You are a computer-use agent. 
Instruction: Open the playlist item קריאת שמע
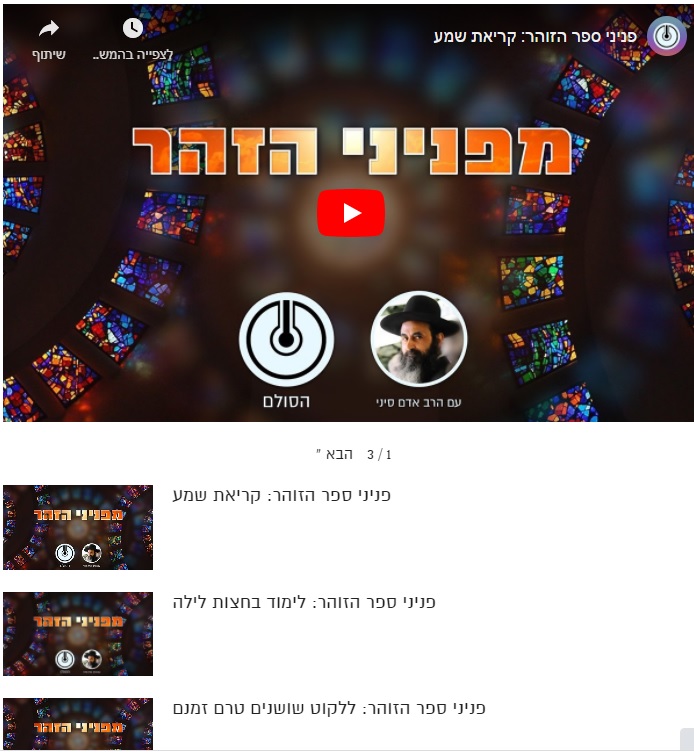pyautogui.click(x=281, y=495)
